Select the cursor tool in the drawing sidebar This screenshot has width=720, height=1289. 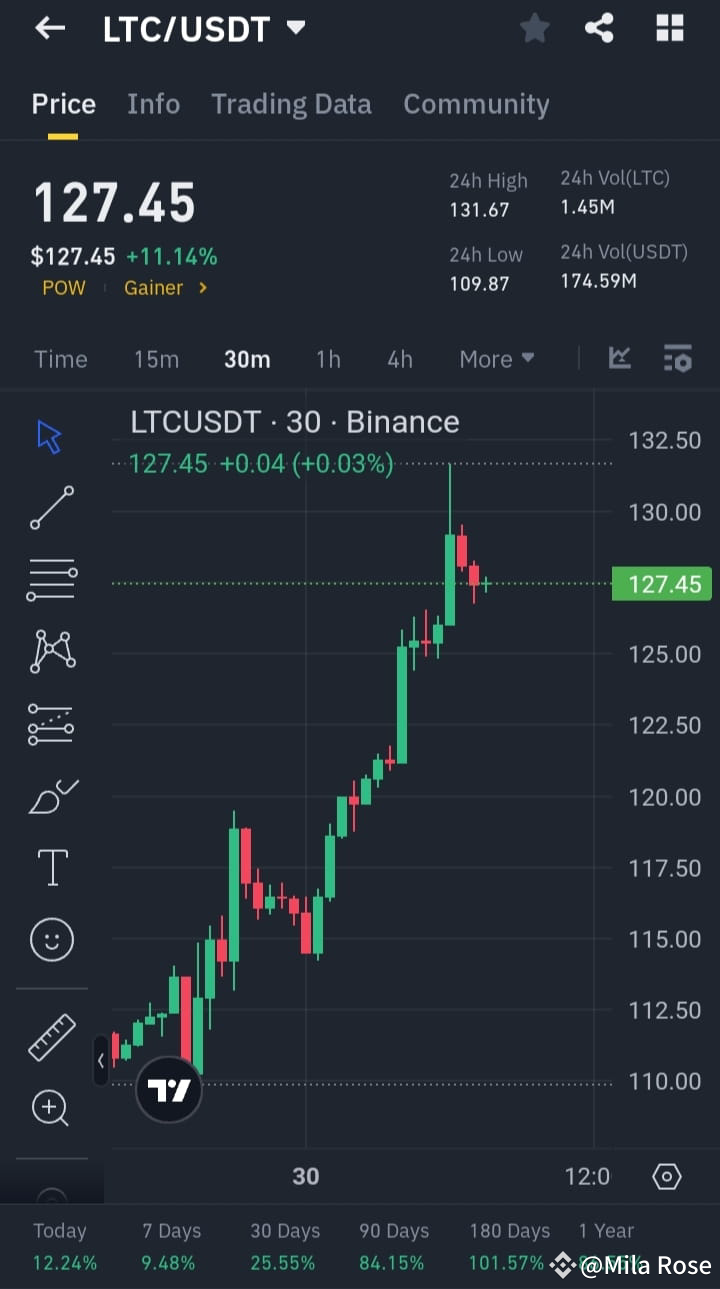coord(50,436)
